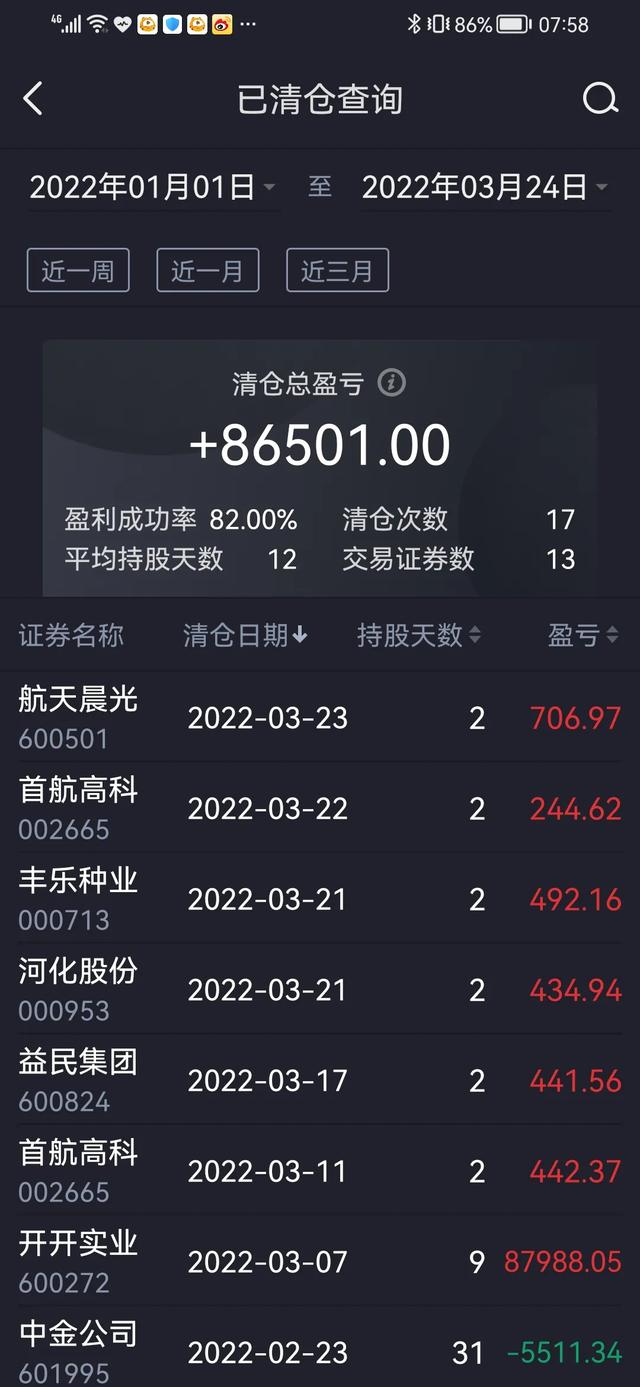Open the 河化股份 000953 record
This screenshot has height=1387, width=640.
[x=320, y=989]
